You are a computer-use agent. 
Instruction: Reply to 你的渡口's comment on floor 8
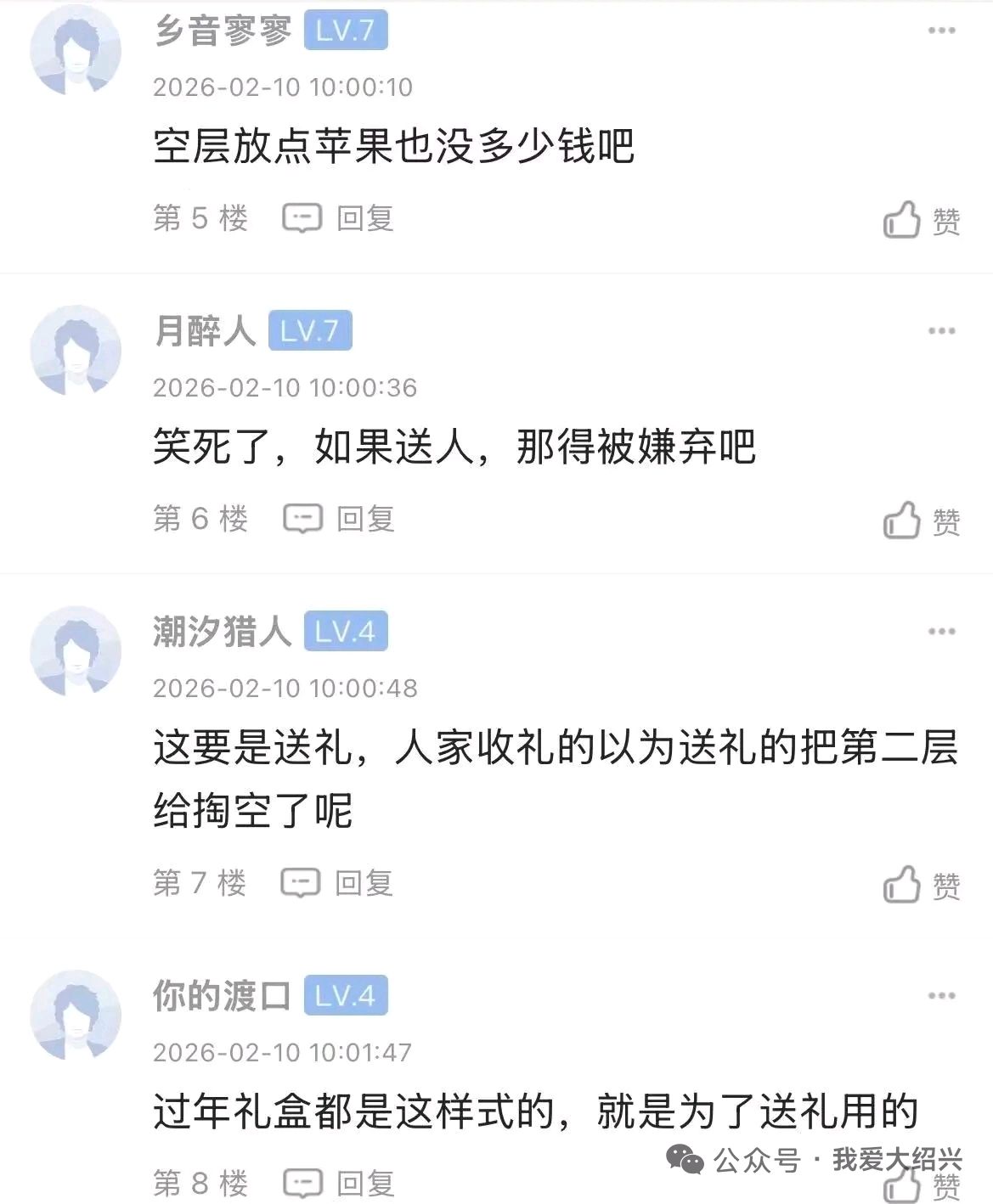(339, 1183)
